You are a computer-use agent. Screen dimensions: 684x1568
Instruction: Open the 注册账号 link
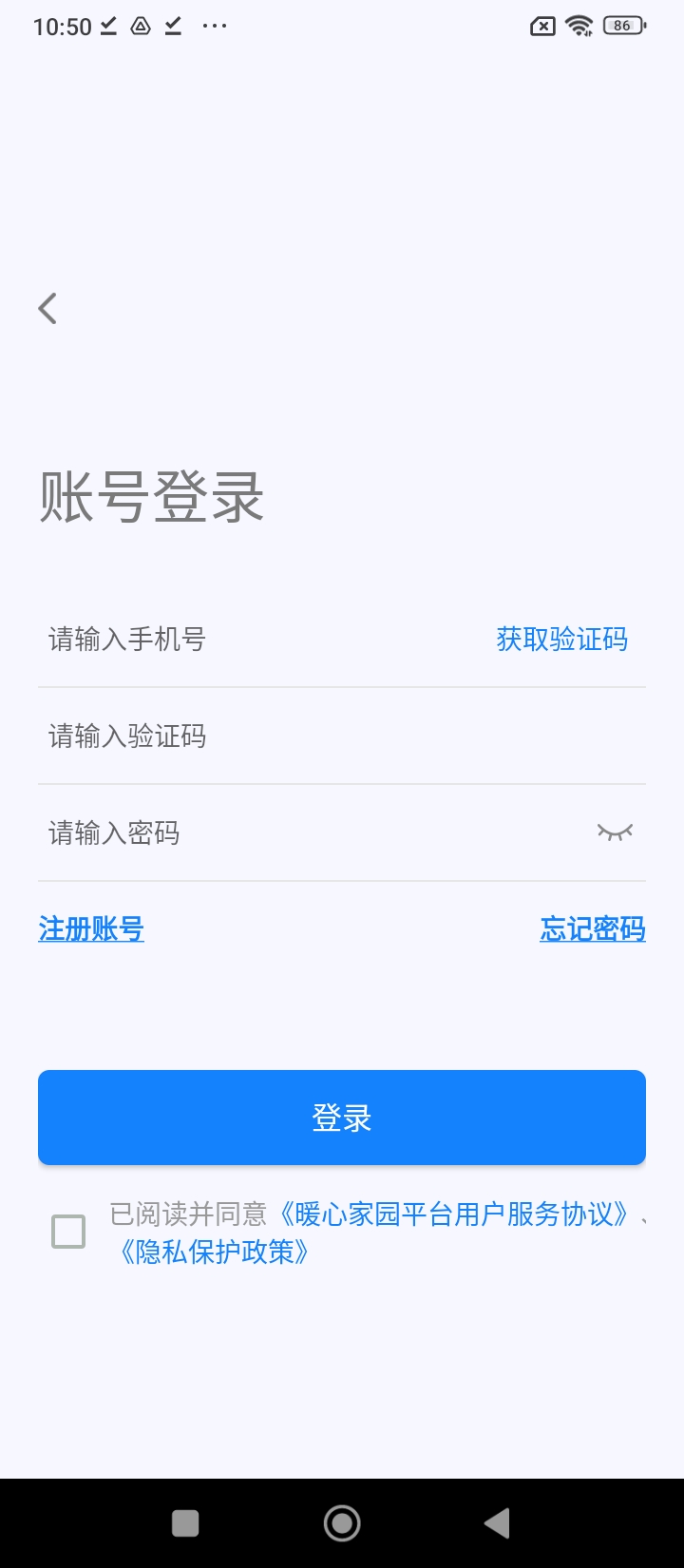[91, 928]
